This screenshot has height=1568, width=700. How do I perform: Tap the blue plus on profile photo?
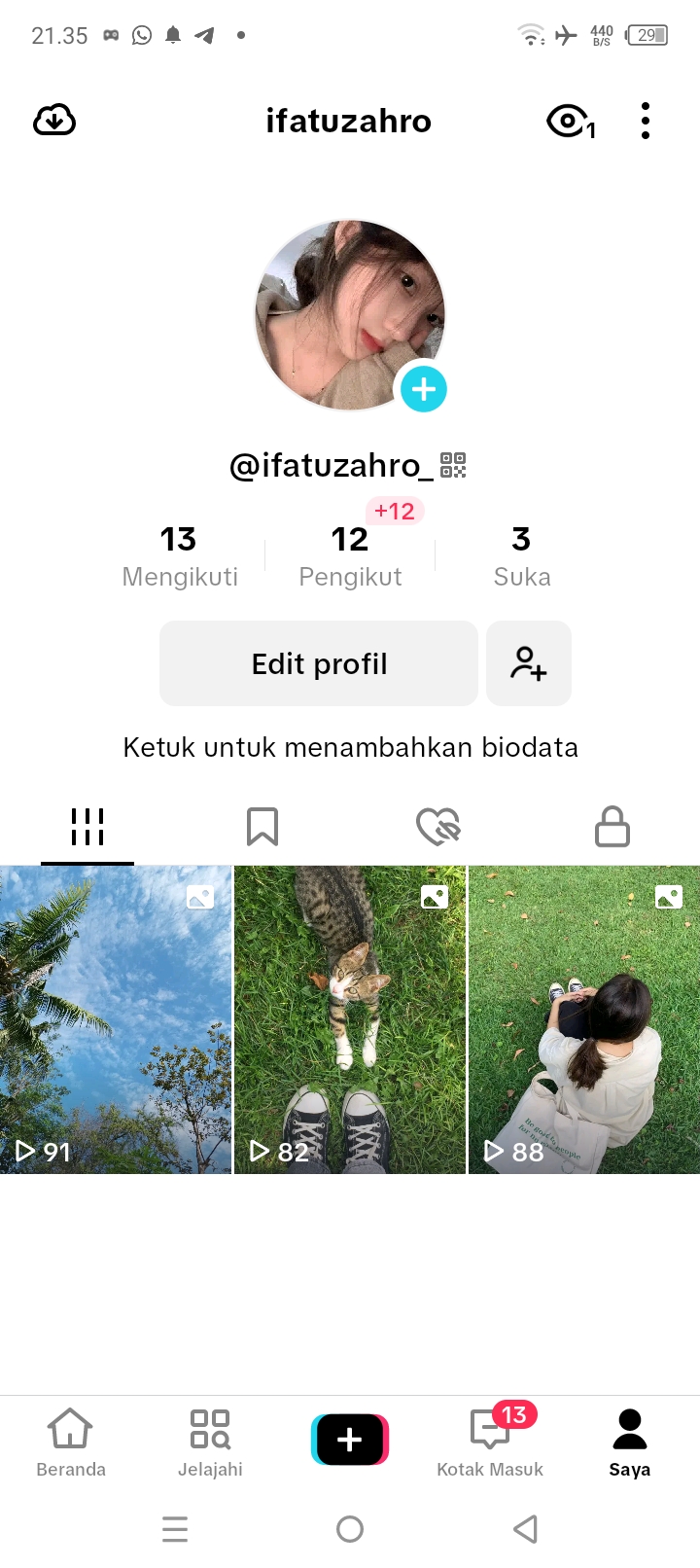423,389
